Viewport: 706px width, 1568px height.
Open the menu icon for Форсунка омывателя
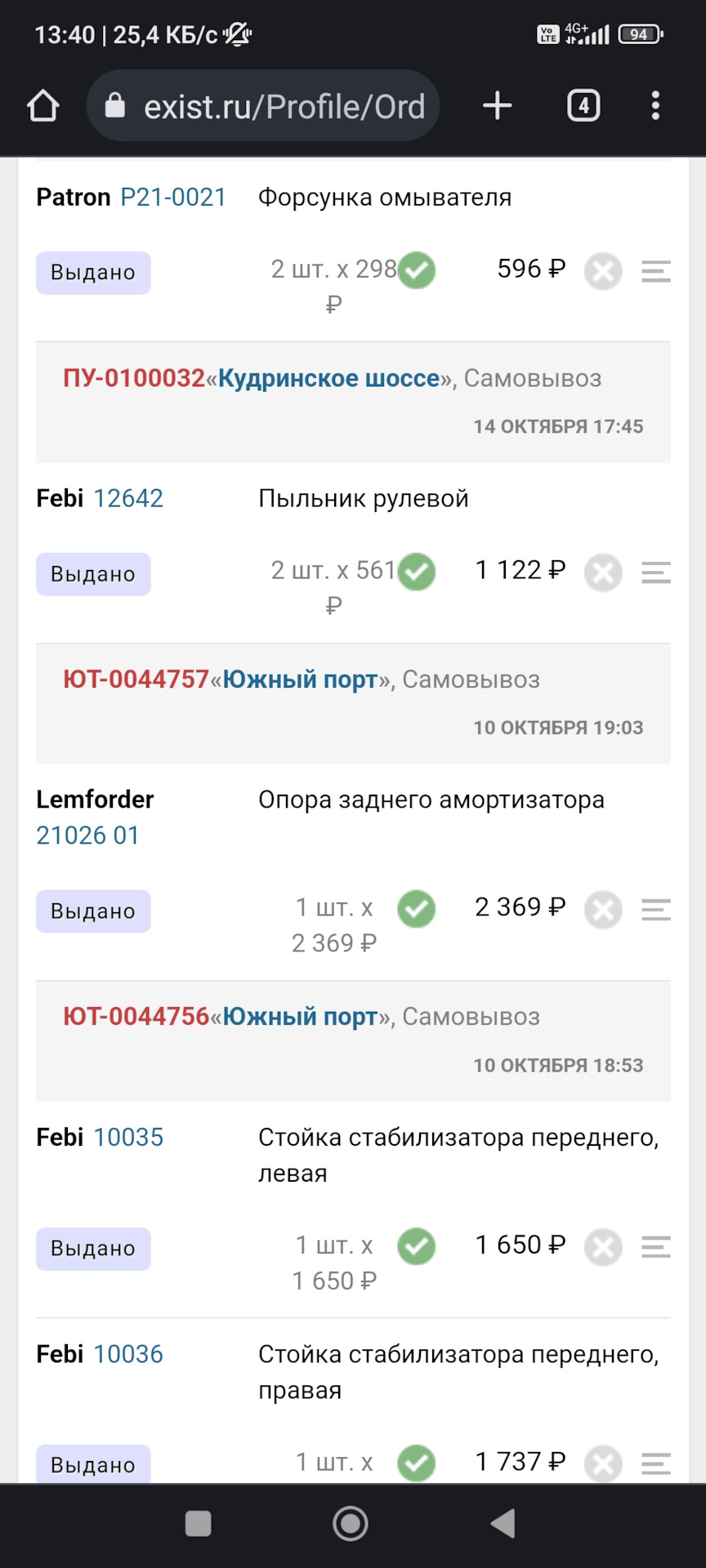pyautogui.click(x=655, y=271)
